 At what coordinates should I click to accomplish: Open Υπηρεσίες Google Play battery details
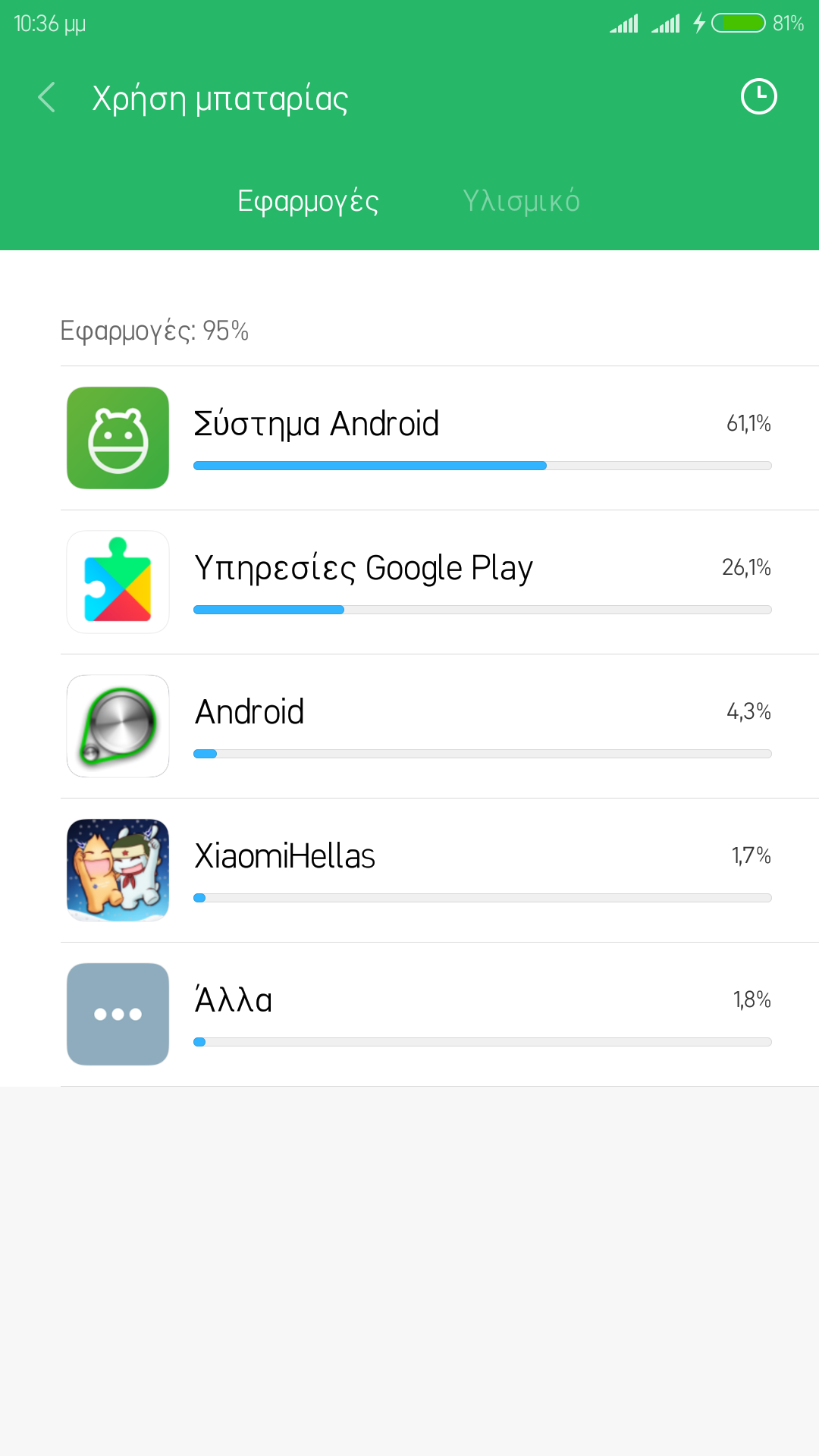440,582
